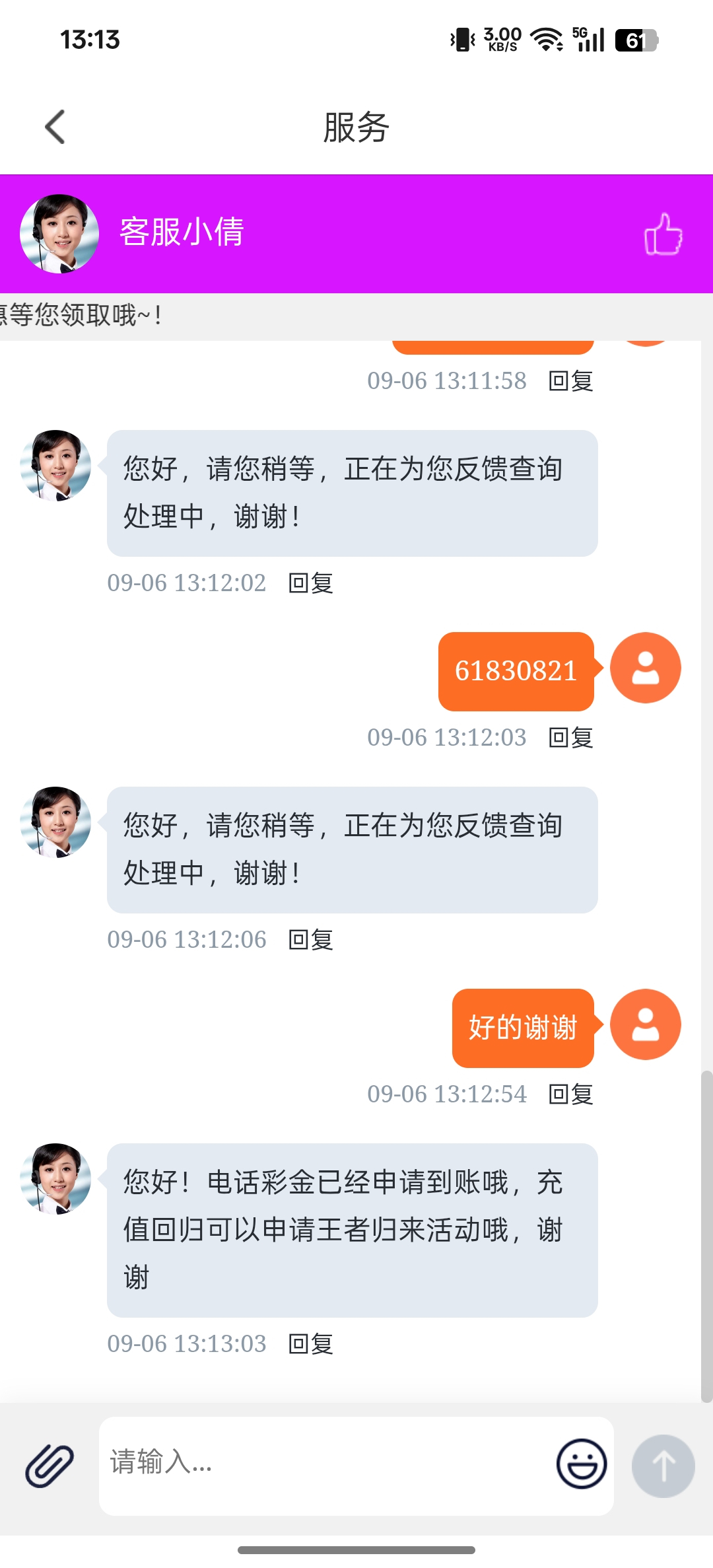The image size is (713, 1568).
Task: Give 客服小倩 a thumbs up
Action: (x=663, y=234)
